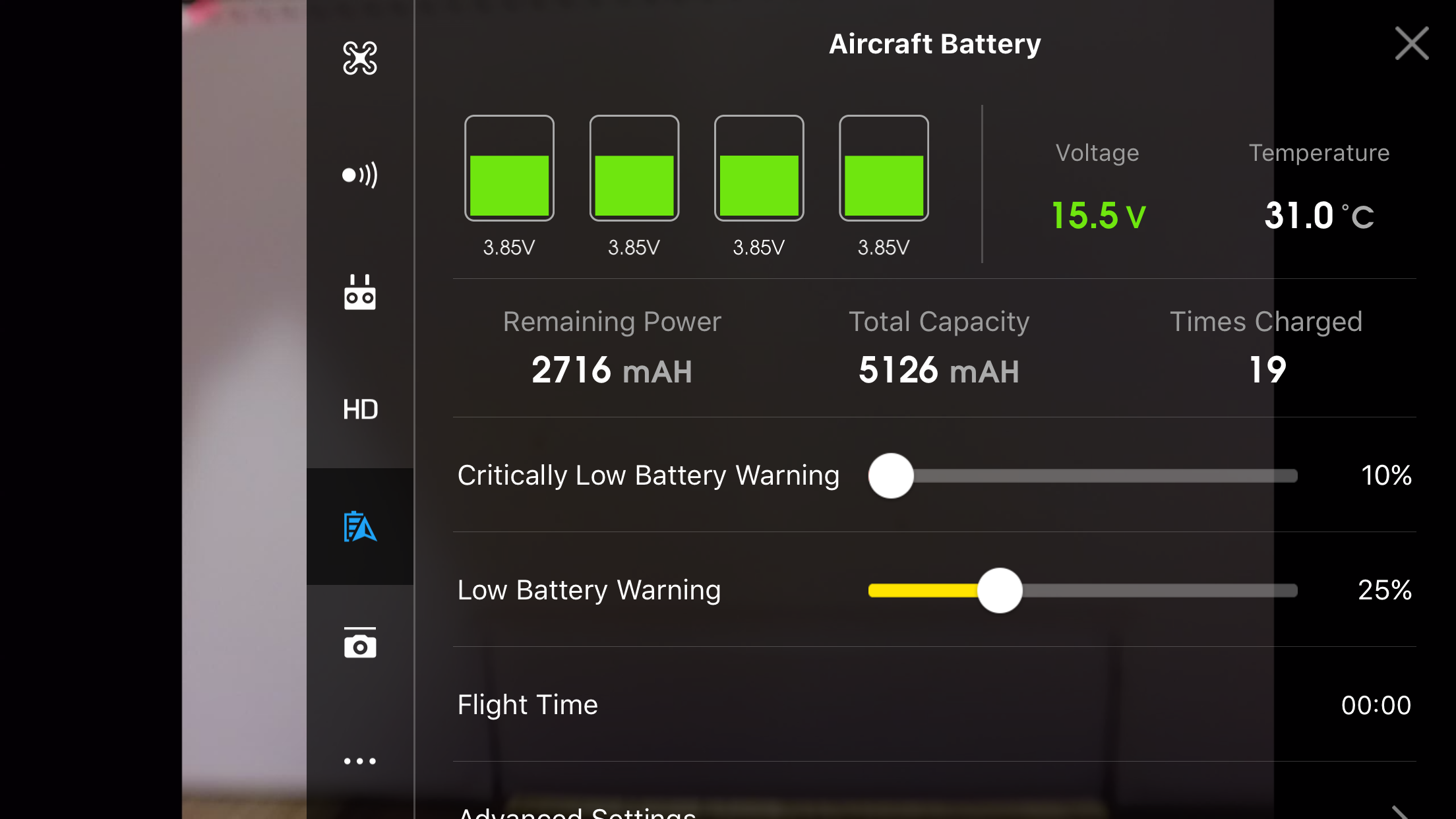Open the gimbal camera settings tab
The height and width of the screenshot is (819, 1456).
tap(360, 643)
